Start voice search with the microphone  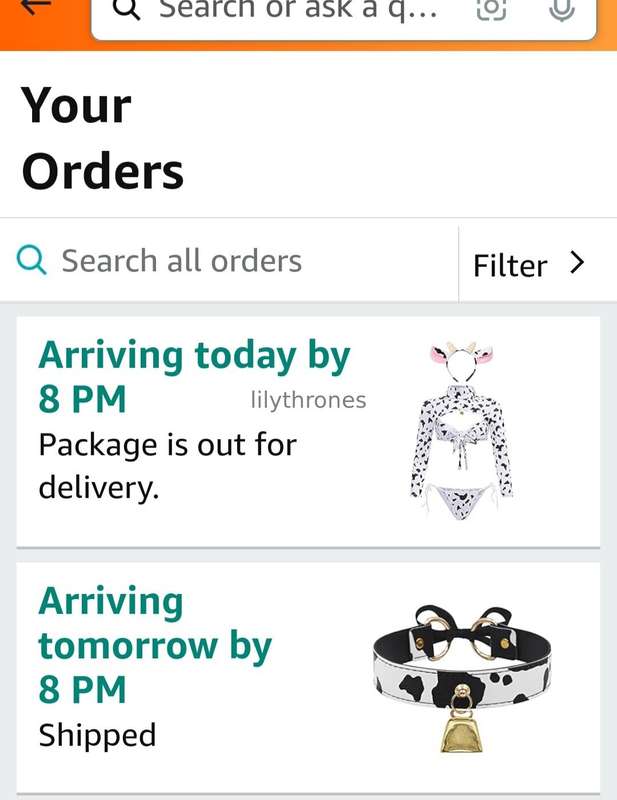point(562,10)
